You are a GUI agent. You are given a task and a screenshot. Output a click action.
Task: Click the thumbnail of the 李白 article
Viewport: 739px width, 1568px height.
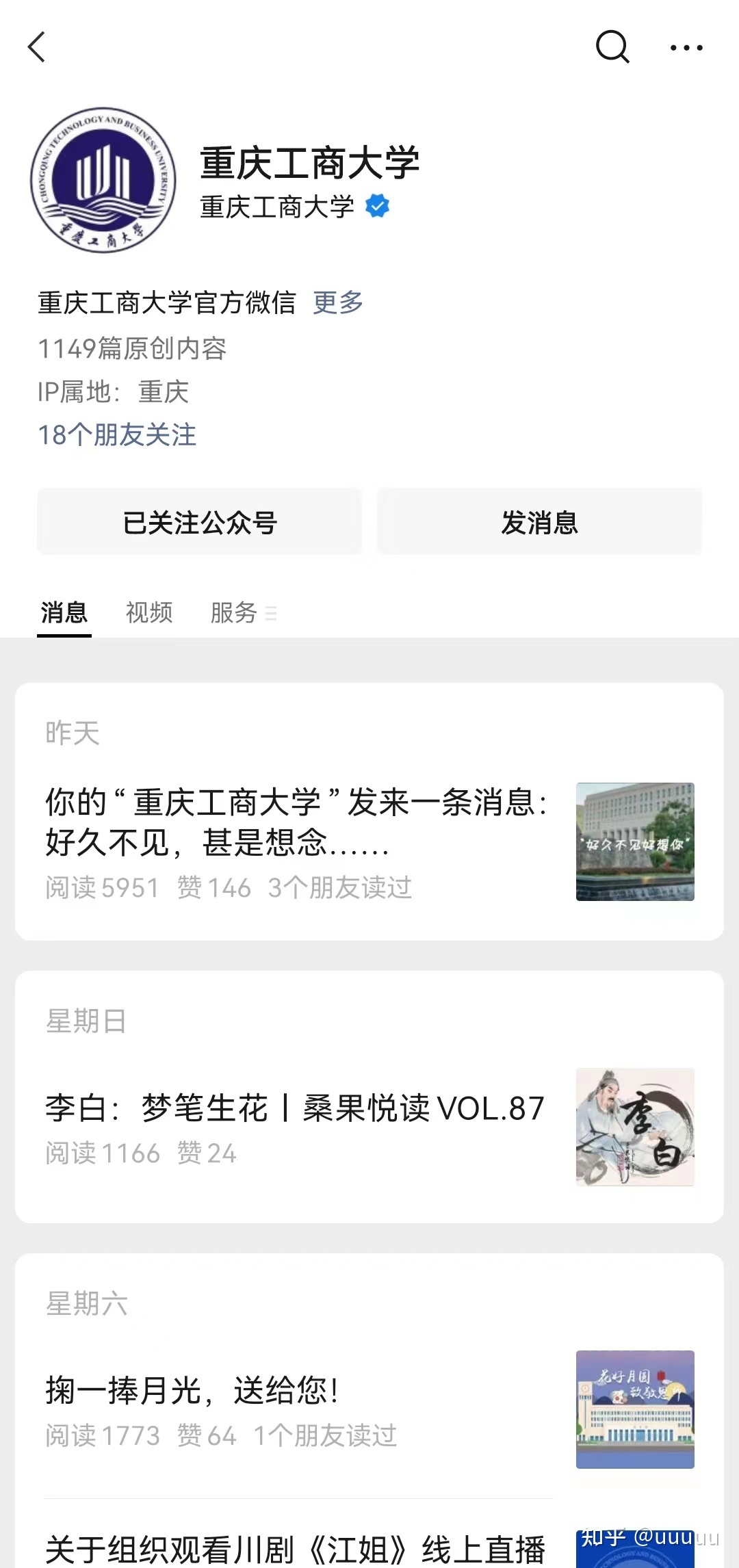tap(634, 1126)
